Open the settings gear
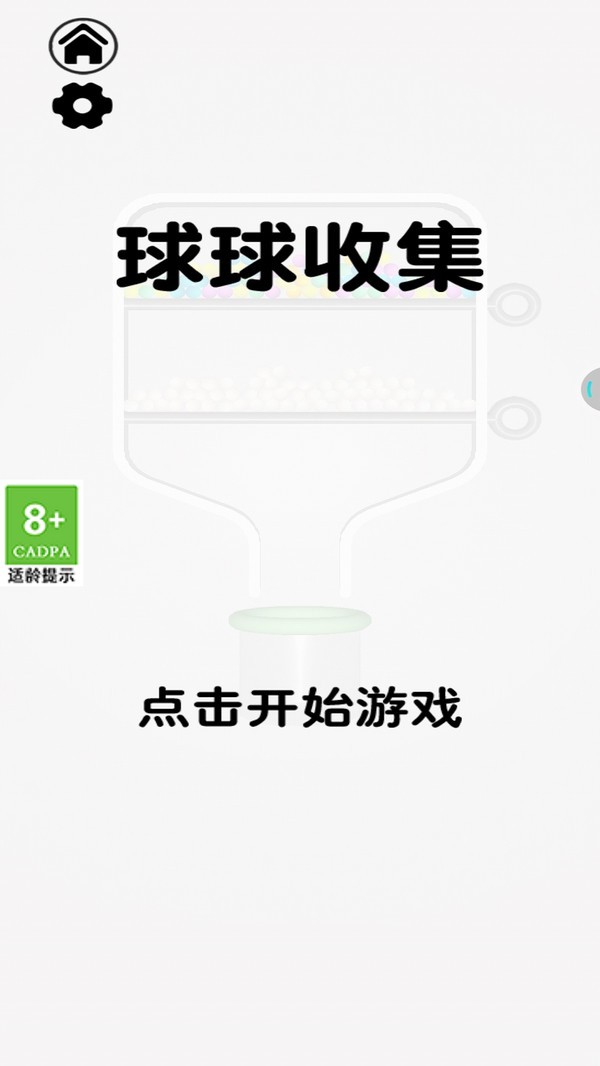The image size is (600, 1066). point(82,106)
